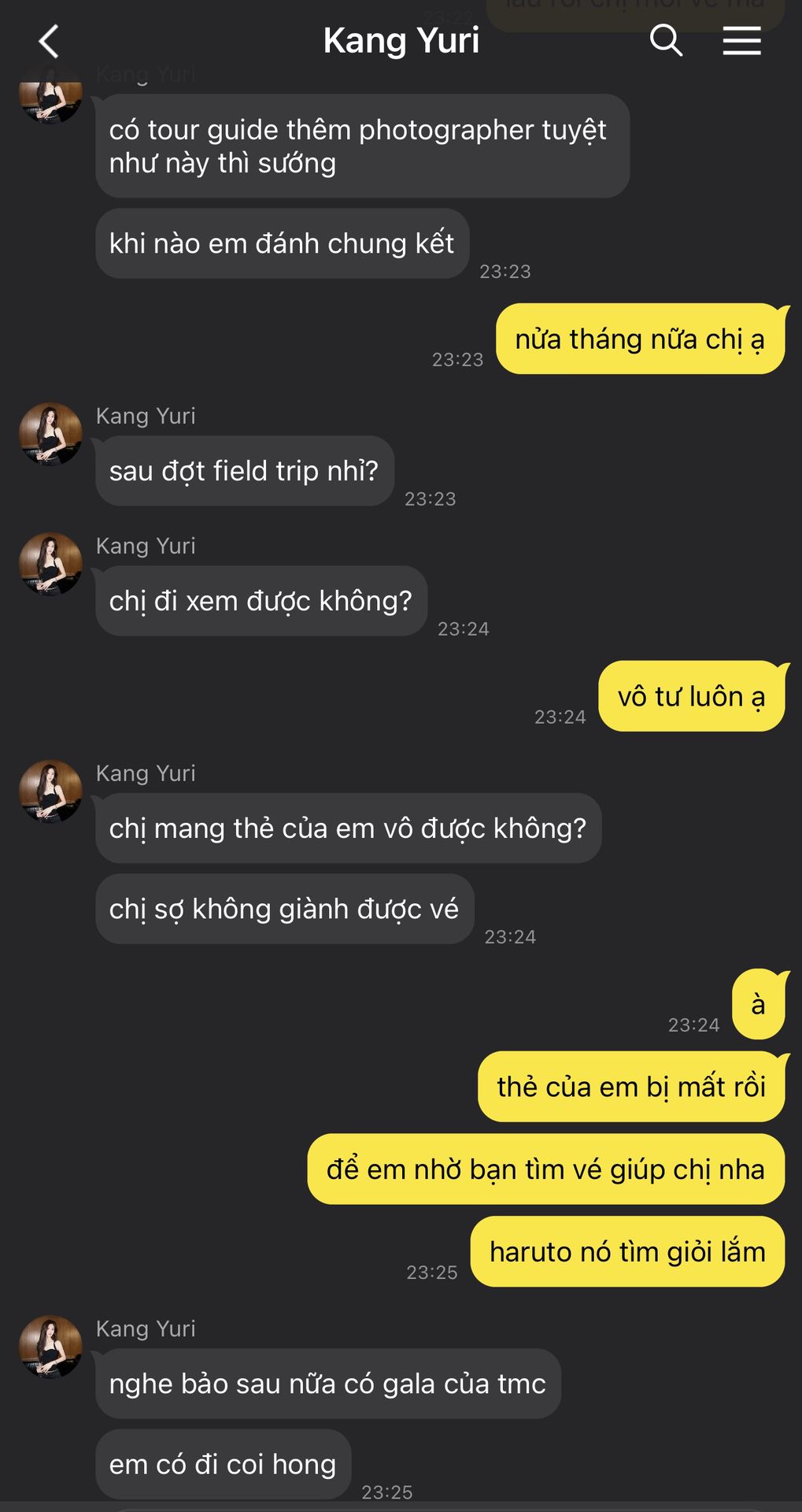Open avatar beside 'nghe bảo sau nữa có gala'
The height and width of the screenshot is (1512, 802).
tap(50, 1347)
